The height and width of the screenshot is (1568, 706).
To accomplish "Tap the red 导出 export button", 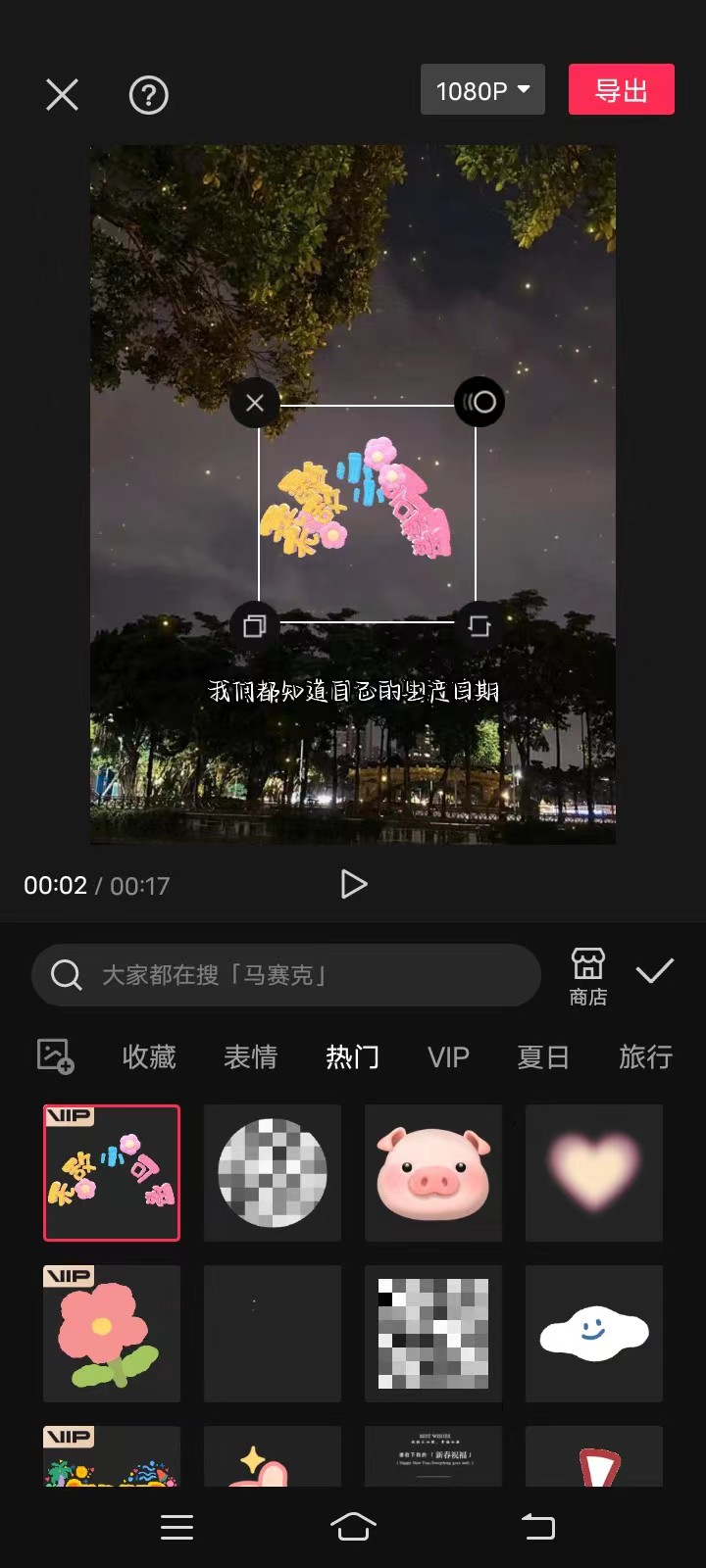I will (x=621, y=90).
